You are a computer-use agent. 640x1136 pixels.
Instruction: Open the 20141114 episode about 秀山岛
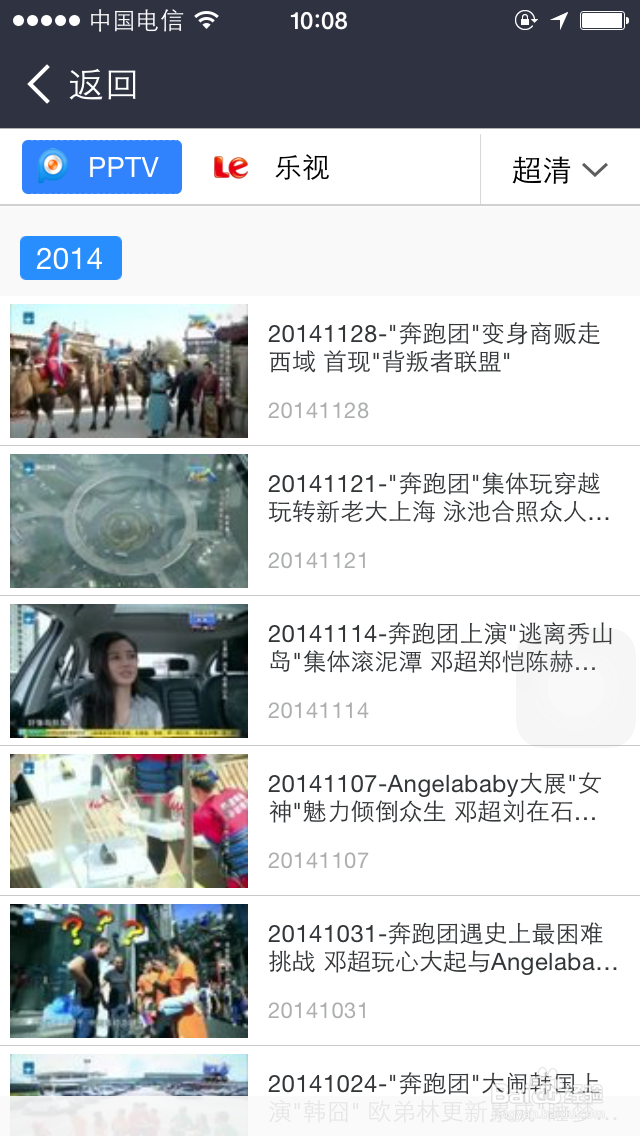[x=320, y=671]
